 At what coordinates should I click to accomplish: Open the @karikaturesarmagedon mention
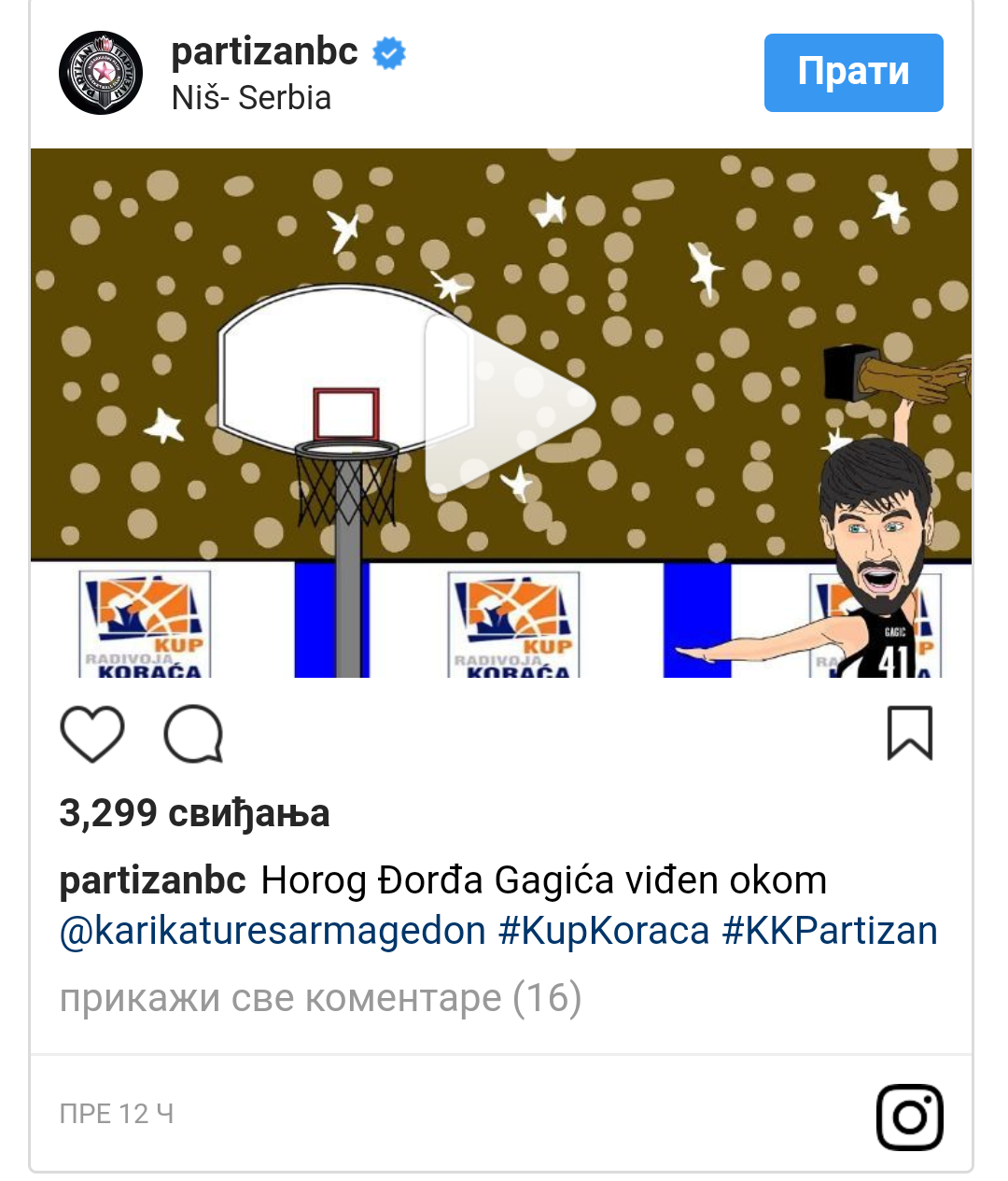pos(273,932)
